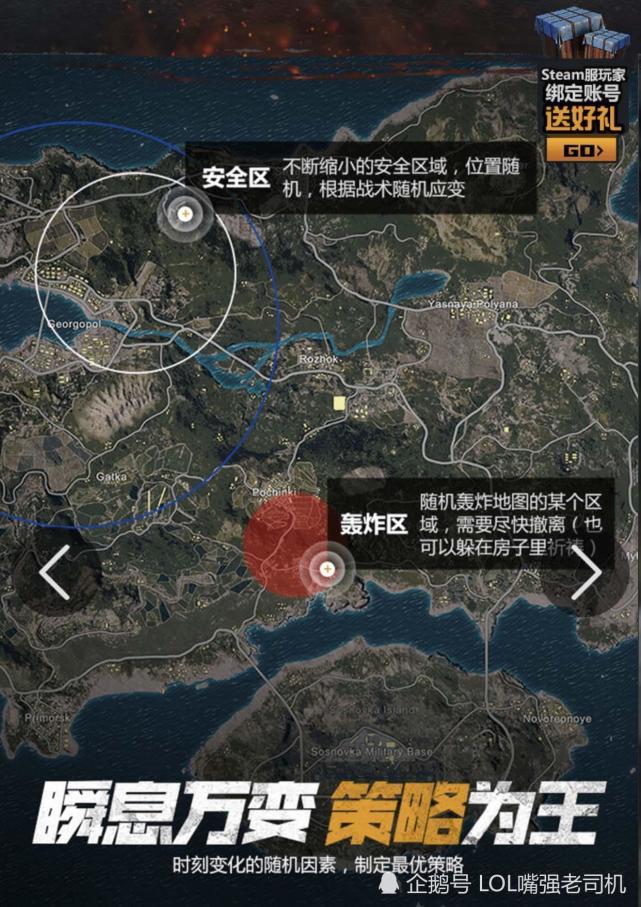Advance to the next slide with right arrow

click(x=586, y=572)
